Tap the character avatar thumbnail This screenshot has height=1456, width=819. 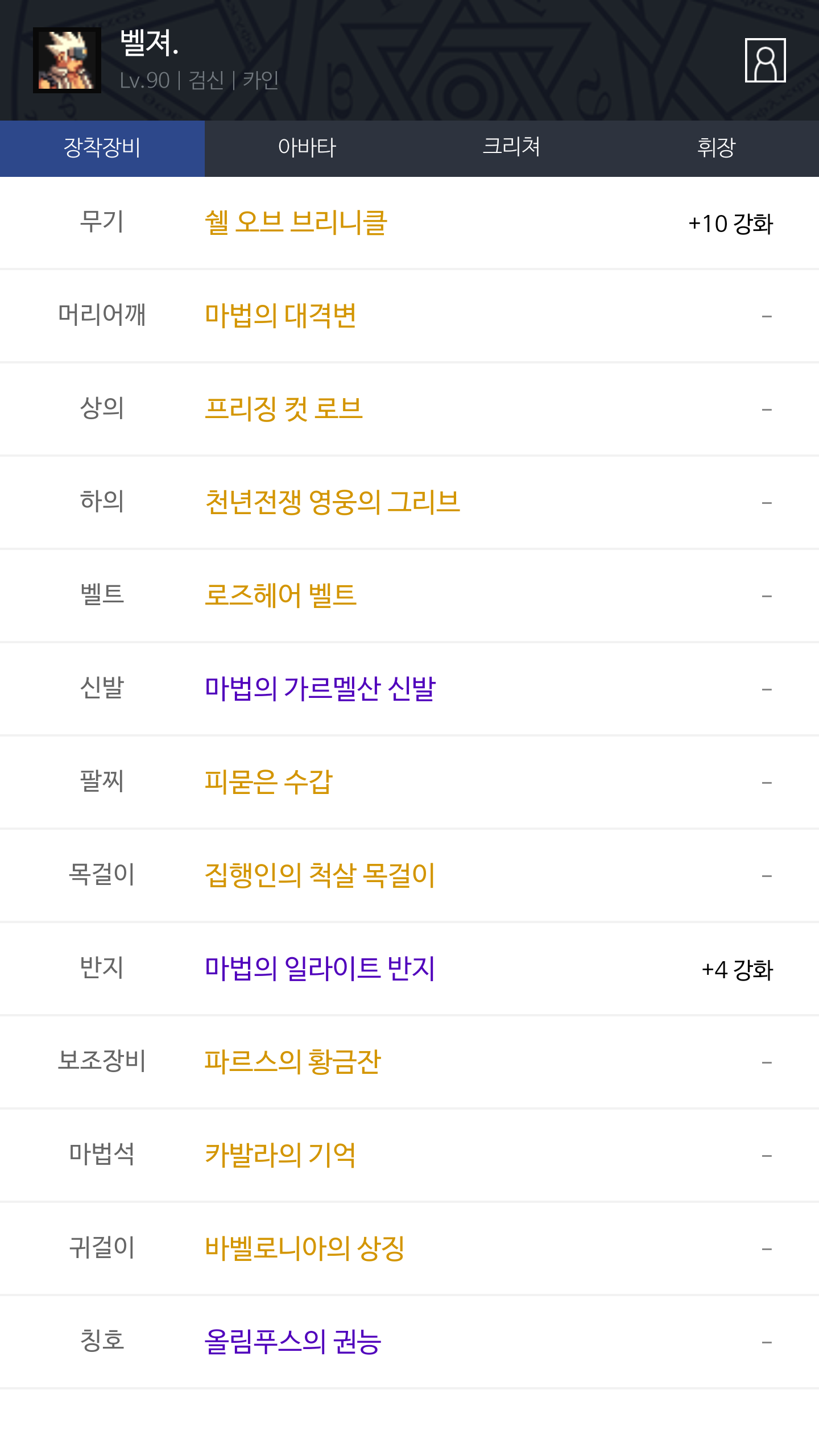pos(67,60)
